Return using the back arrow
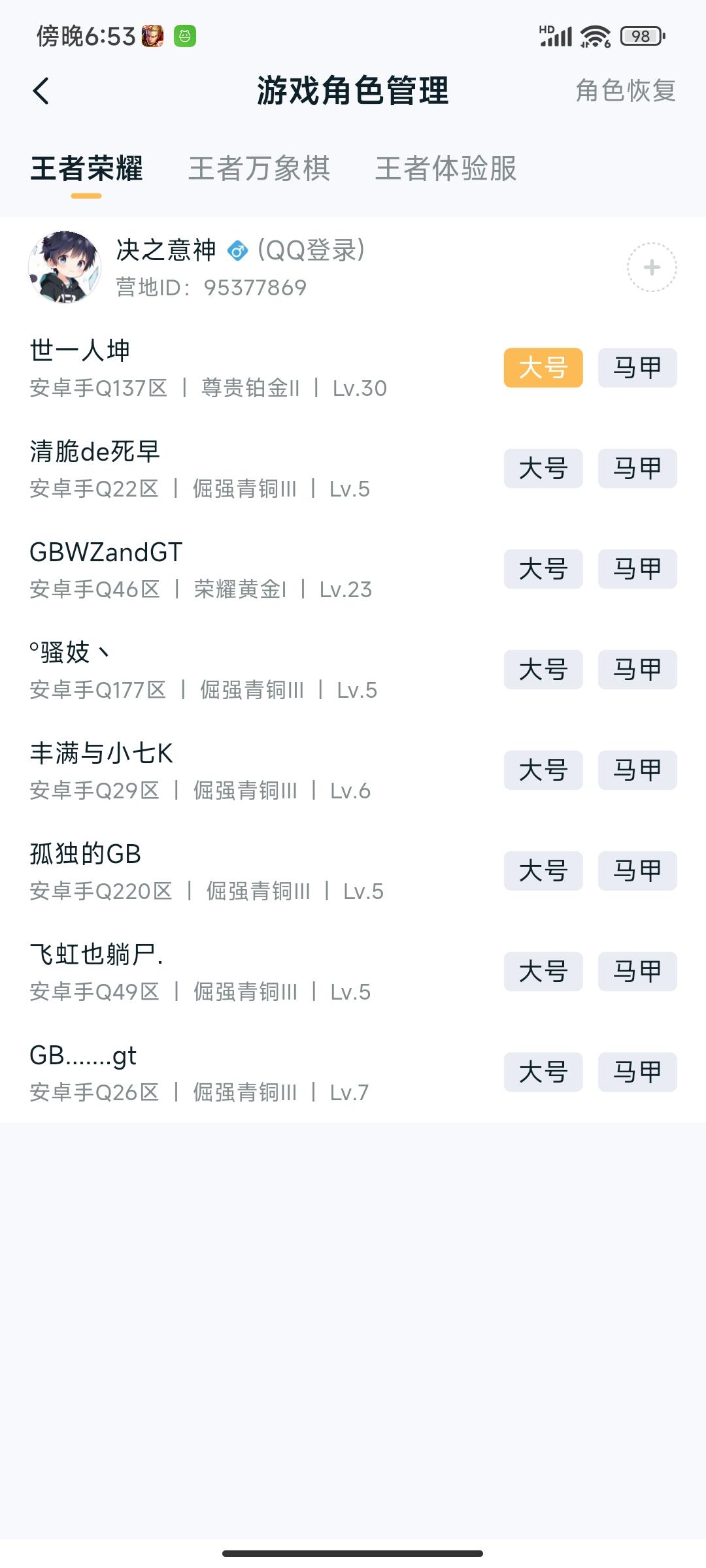Image resolution: width=706 pixels, height=1568 pixels. tap(39, 91)
